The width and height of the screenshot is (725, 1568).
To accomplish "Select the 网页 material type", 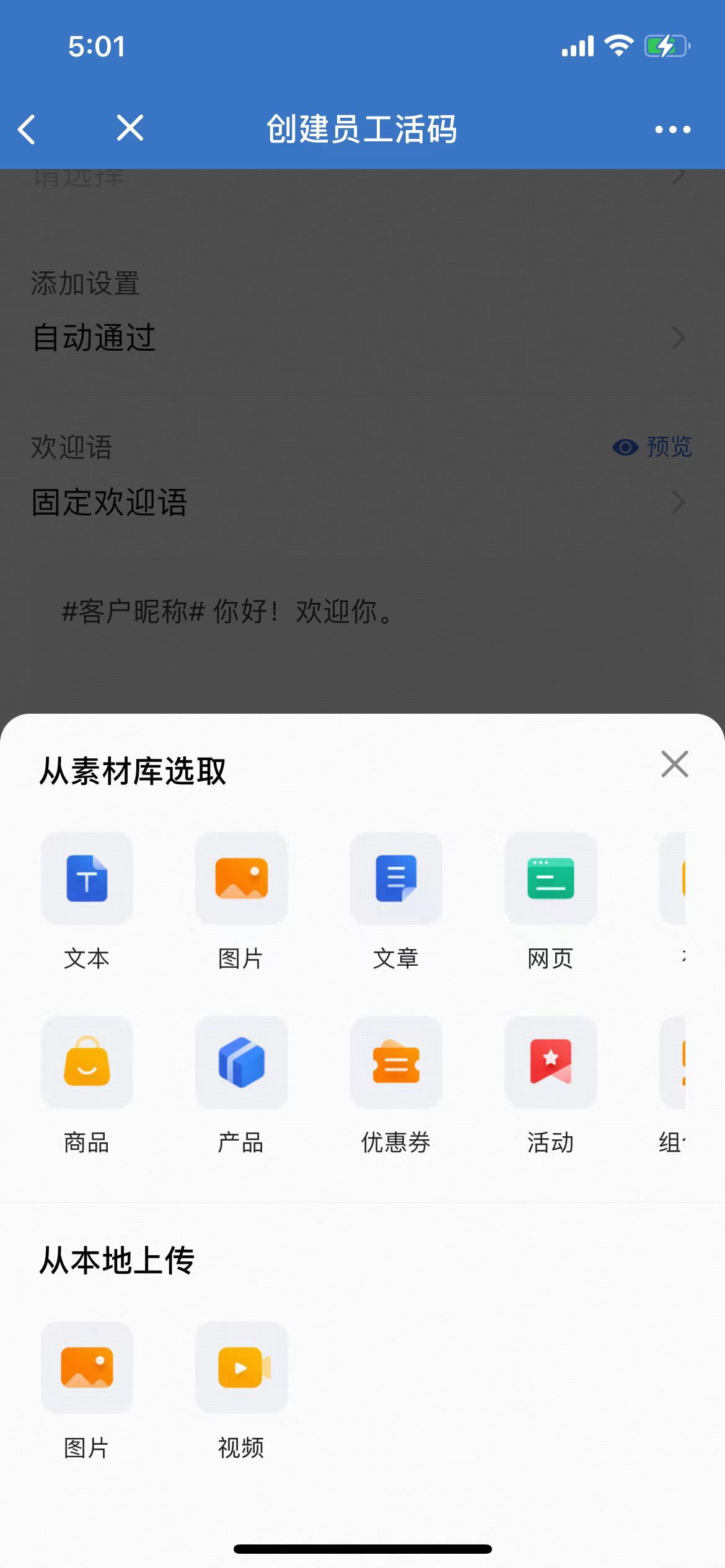I will point(550,879).
